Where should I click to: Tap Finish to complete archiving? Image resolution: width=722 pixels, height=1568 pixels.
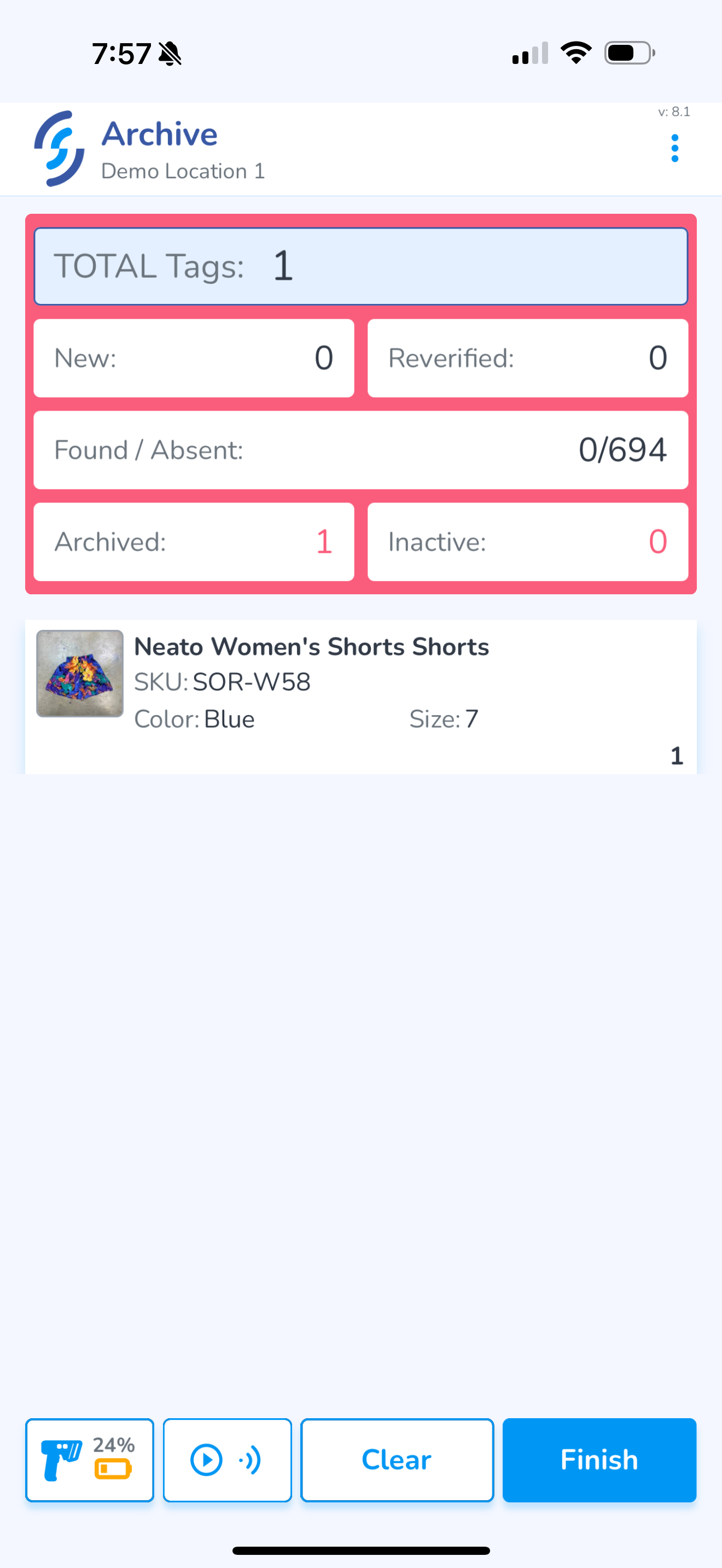tap(599, 1460)
